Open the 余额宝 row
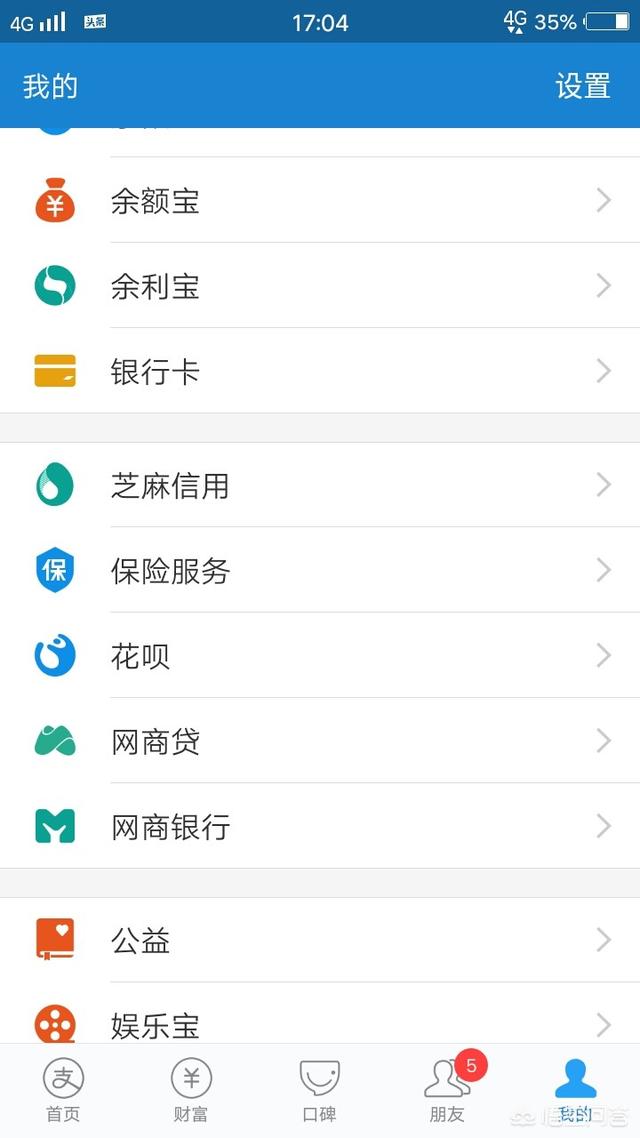The image size is (640, 1138). (x=320, y=201)
